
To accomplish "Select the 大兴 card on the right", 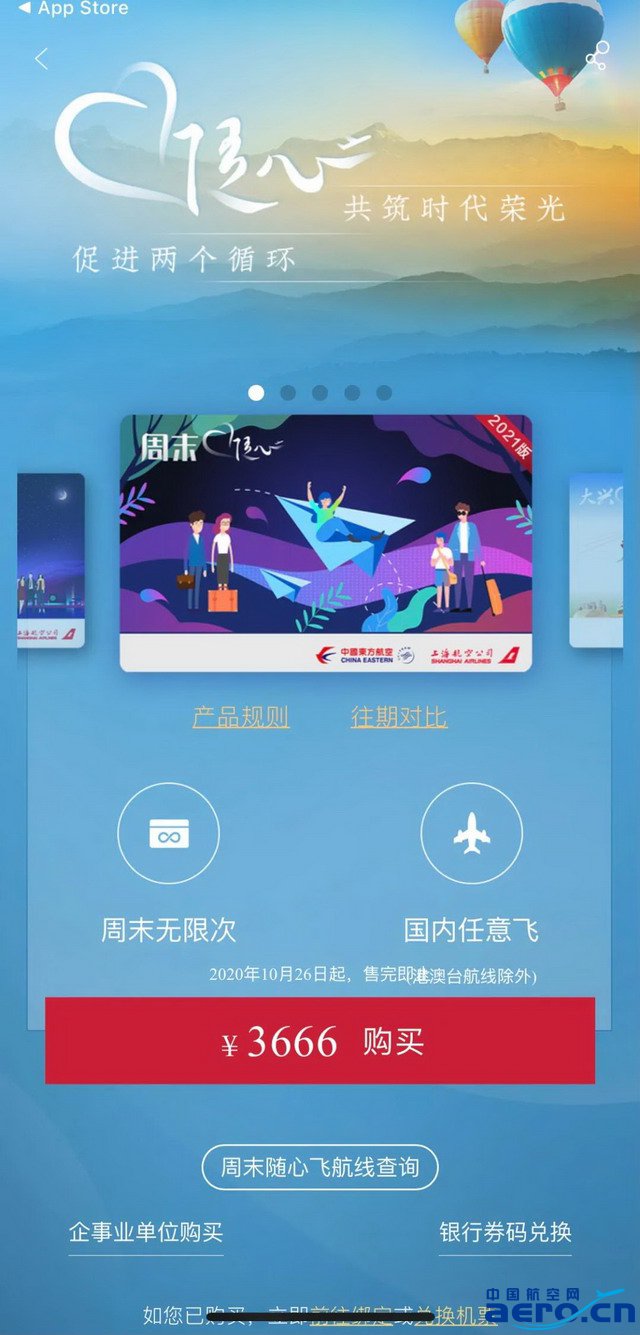I will [597, 560].
